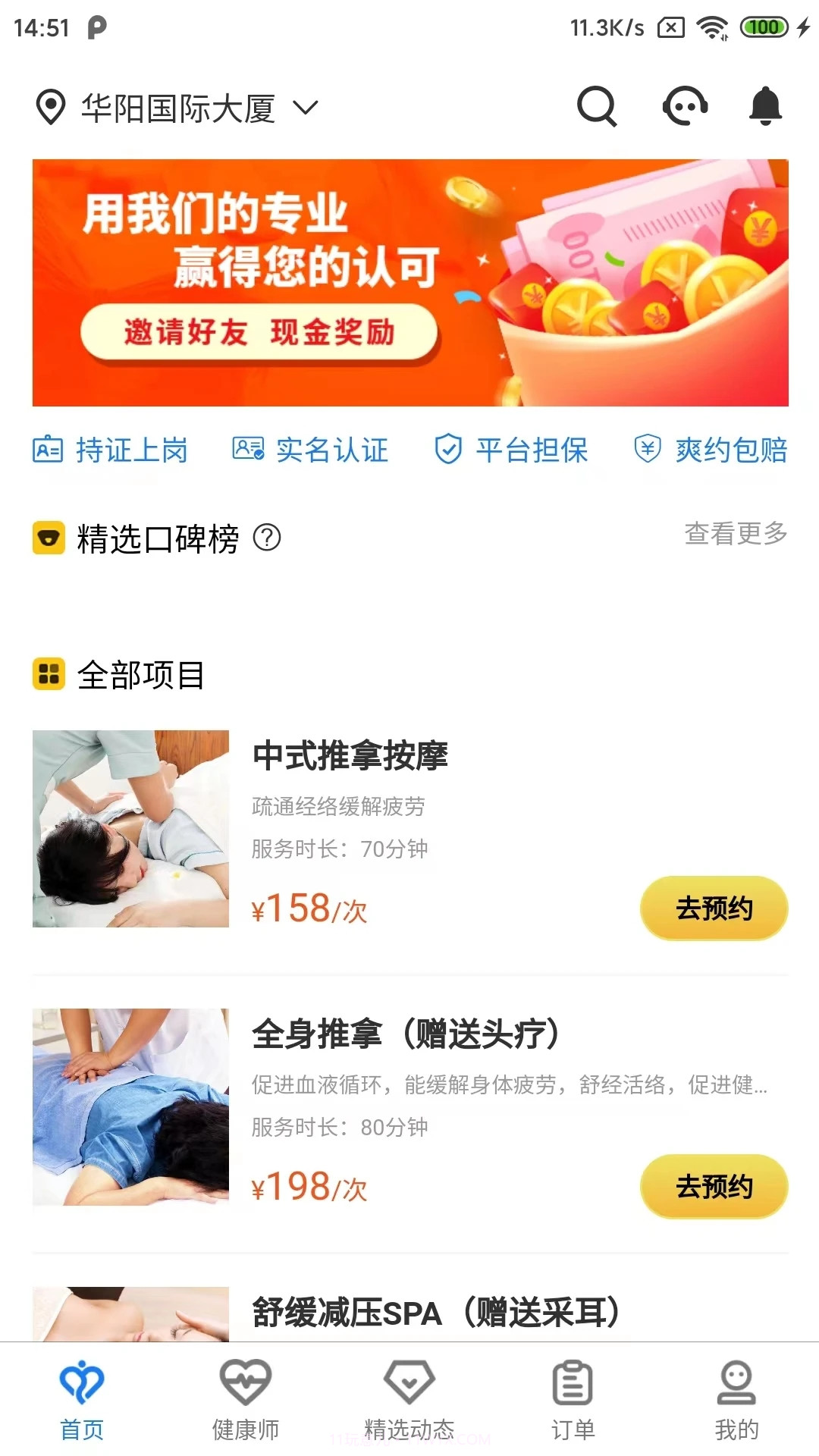Tap 去预约 for 中式推拿按摩

714,908
